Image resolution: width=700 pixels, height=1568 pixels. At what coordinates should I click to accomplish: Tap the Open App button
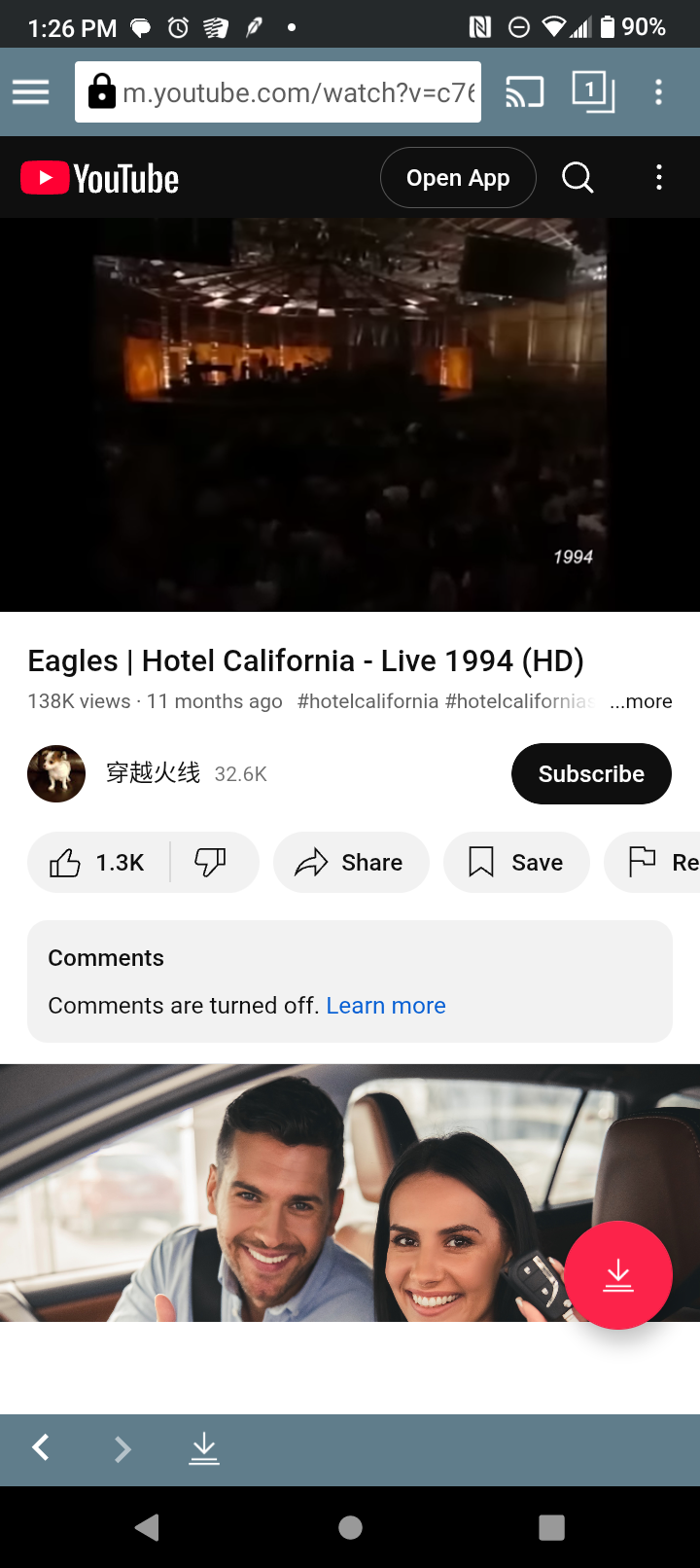coord(458,178)
